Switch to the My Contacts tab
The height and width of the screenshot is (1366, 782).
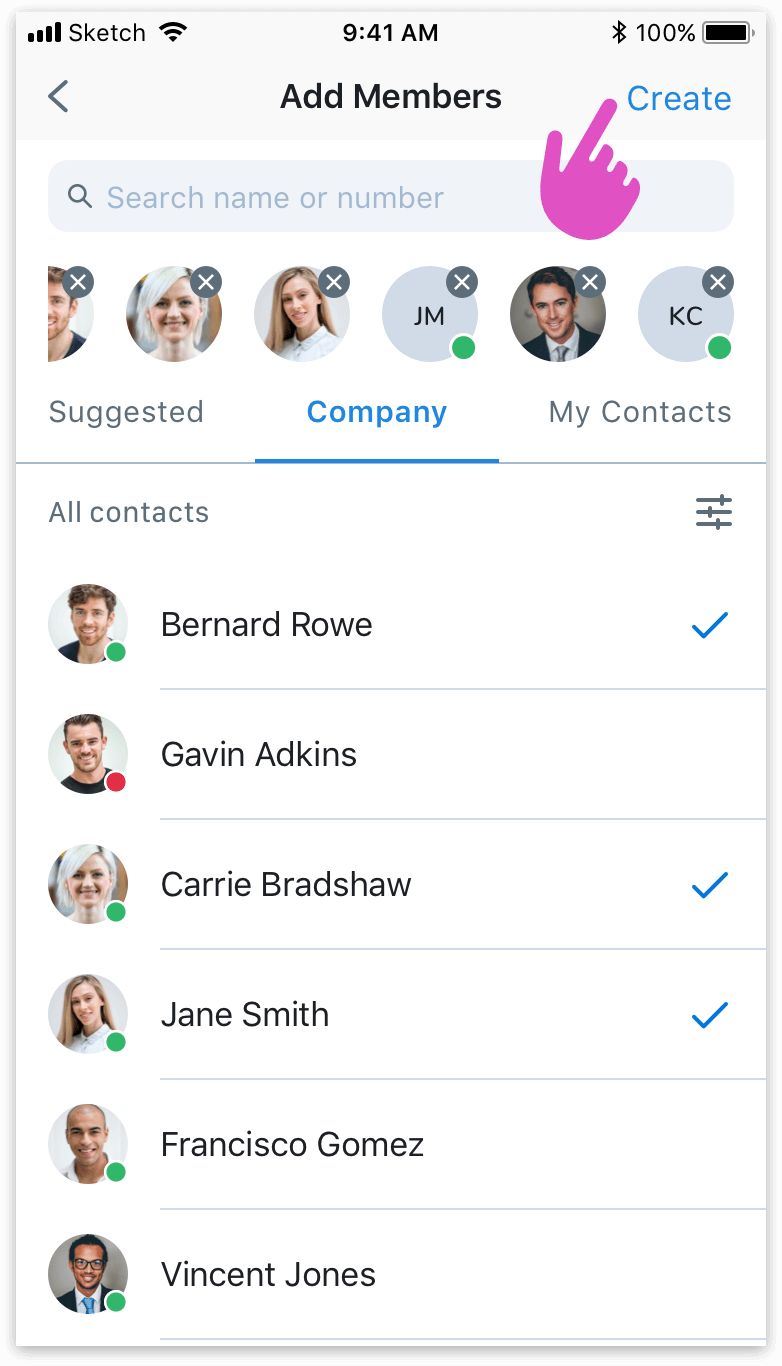(640, 412)
